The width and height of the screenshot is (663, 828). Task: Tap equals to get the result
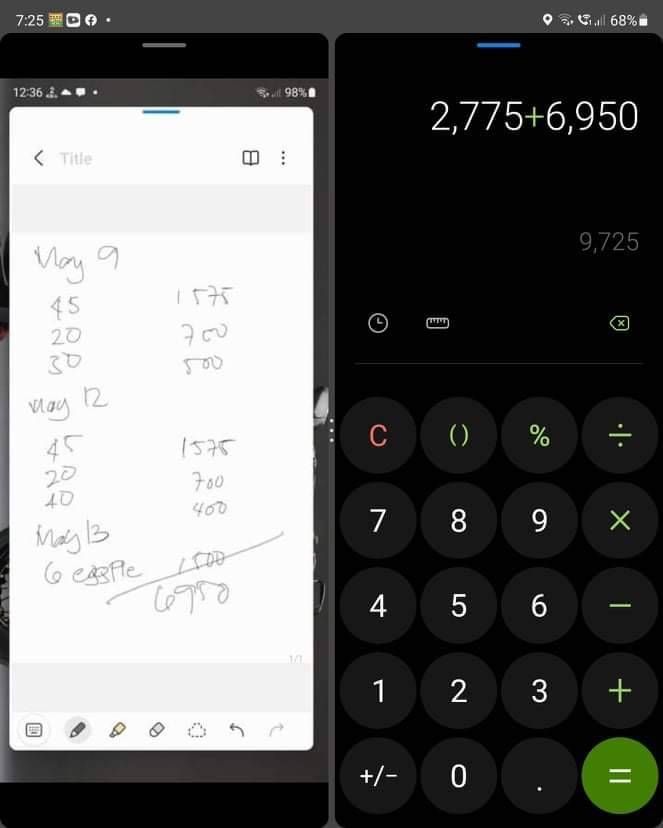pyautogui.click(x=620, y=776)
